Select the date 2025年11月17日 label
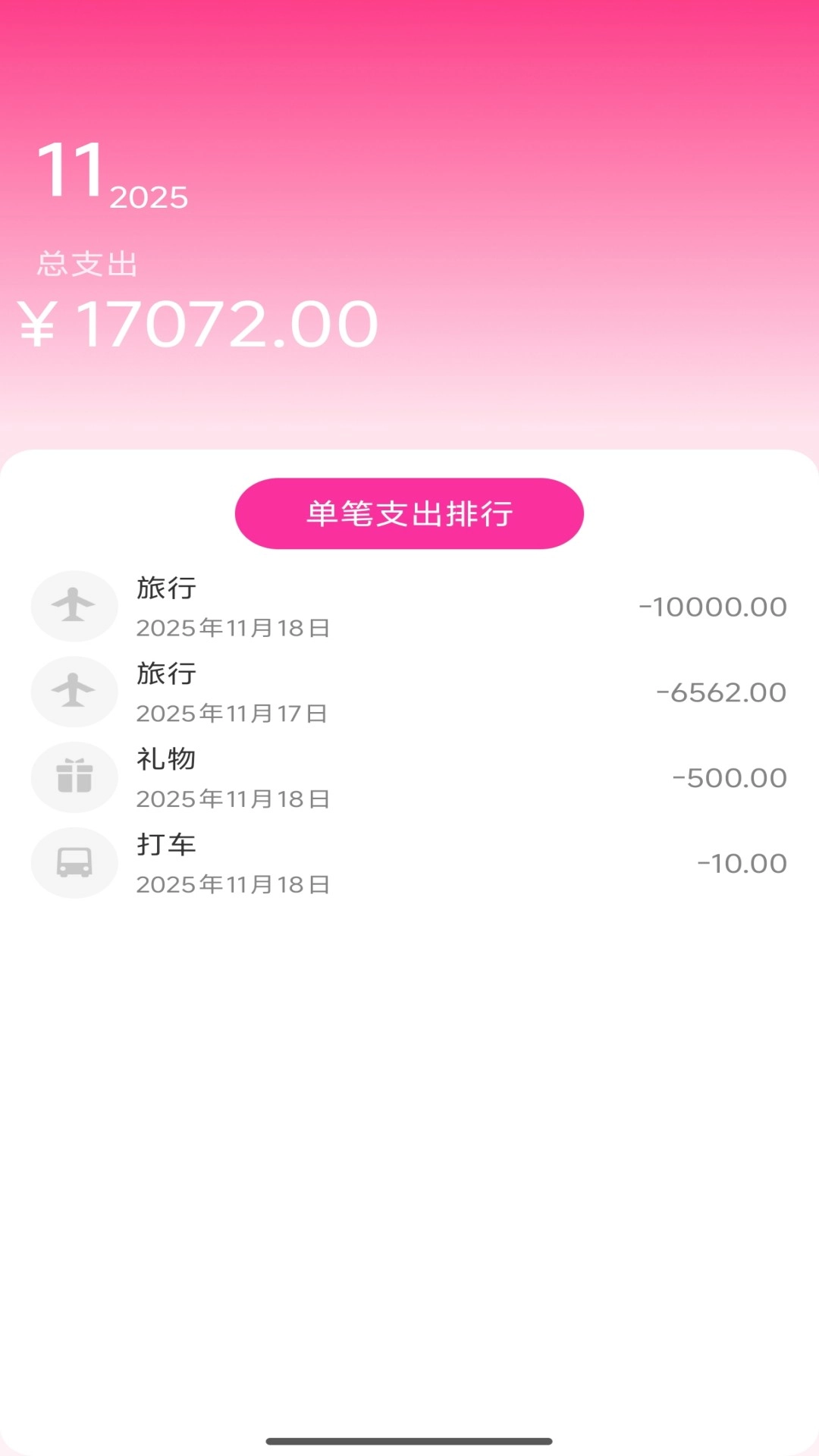Screen dimensions: 819x1456 tap(233, 713)
